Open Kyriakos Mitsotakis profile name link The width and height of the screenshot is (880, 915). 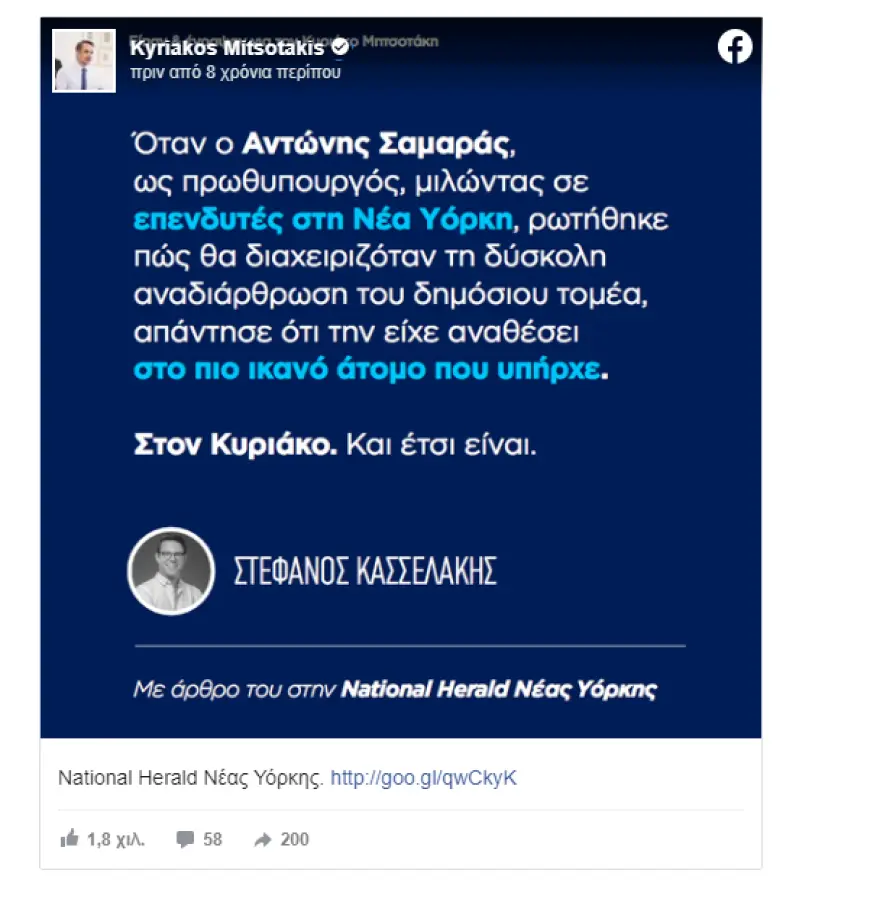point(228,50)
